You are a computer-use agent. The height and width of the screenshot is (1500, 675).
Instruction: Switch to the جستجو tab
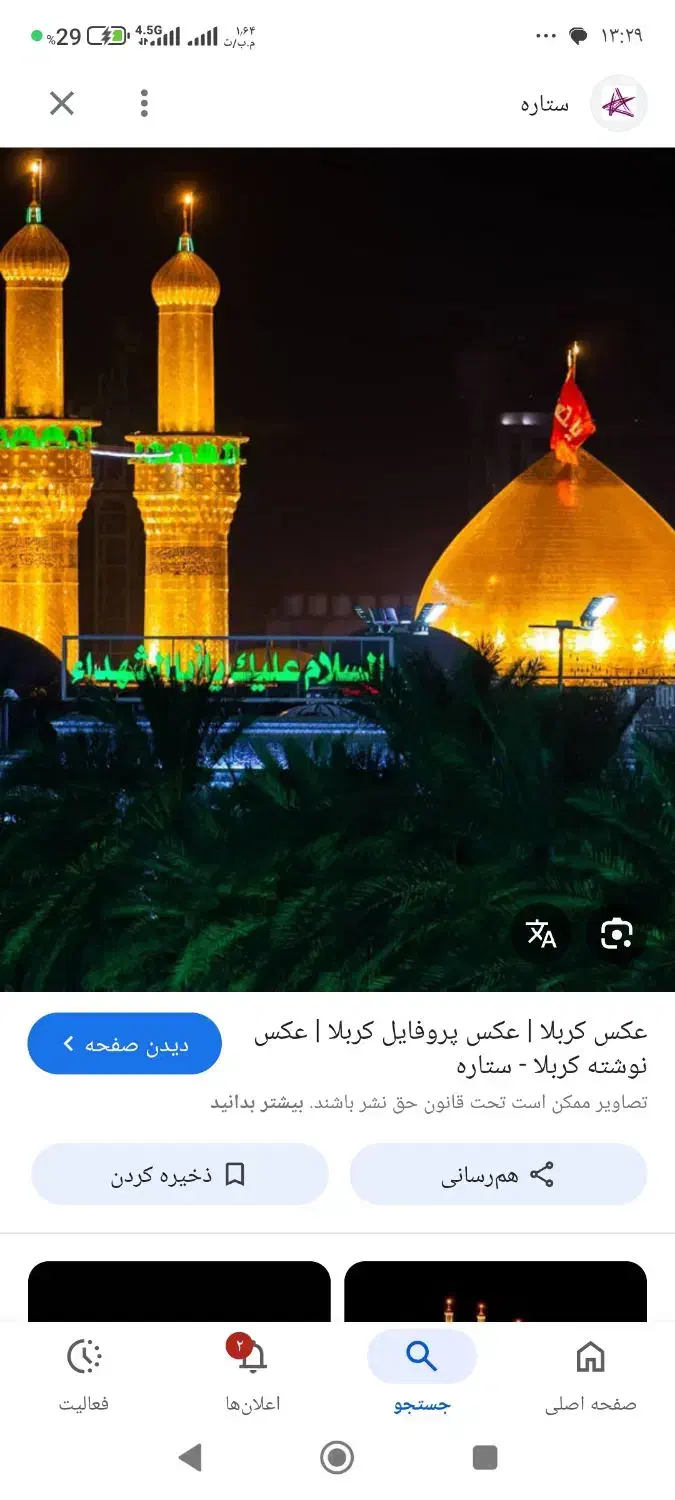point(422,1375)
